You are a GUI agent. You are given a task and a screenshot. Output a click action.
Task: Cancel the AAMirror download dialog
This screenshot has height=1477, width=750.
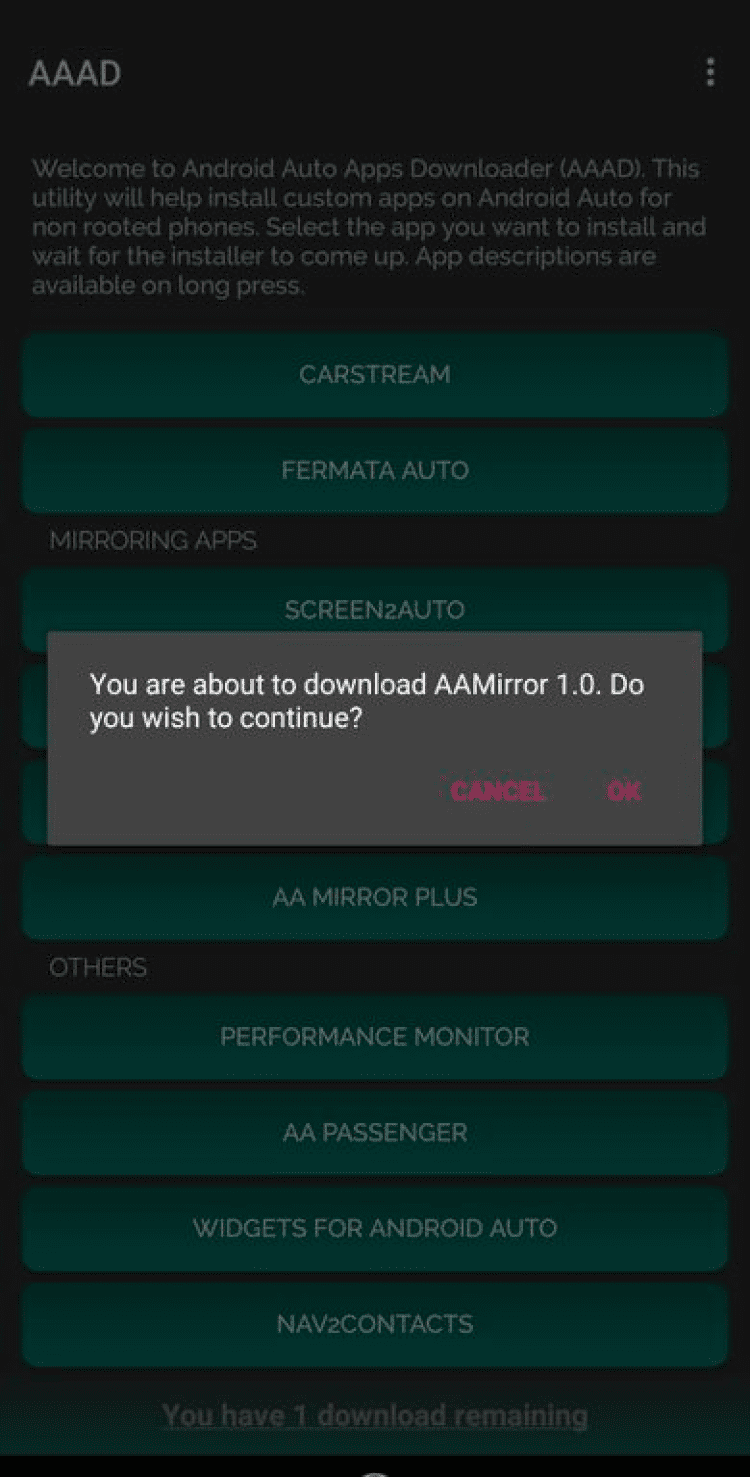[x=497, y=791]
